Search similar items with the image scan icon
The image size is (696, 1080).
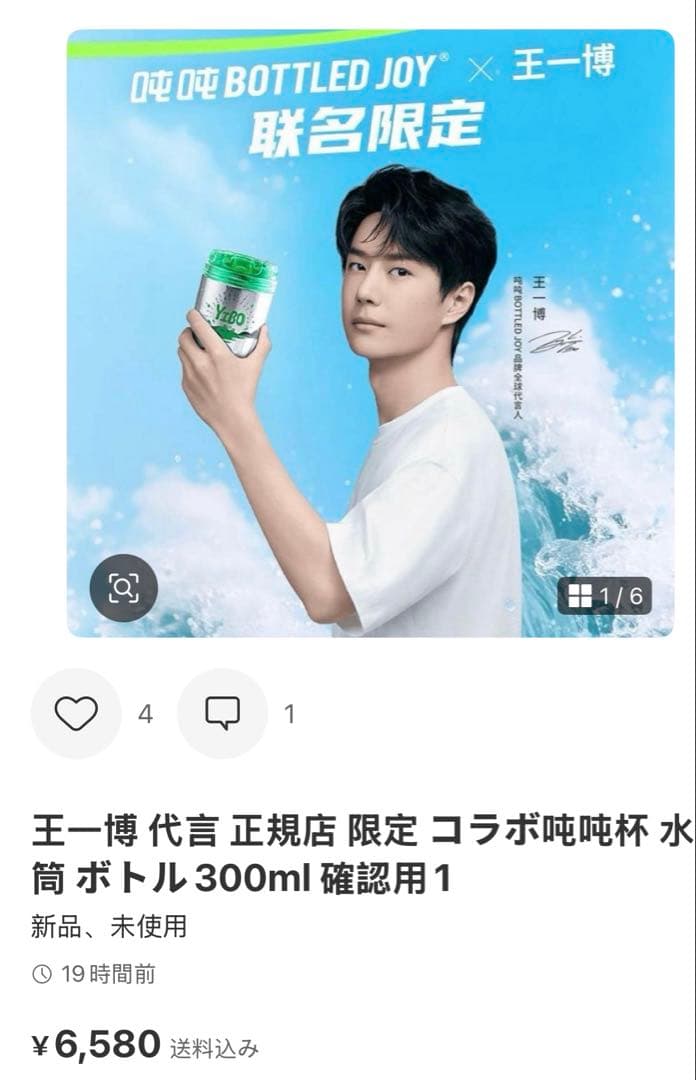click(123, 588)
